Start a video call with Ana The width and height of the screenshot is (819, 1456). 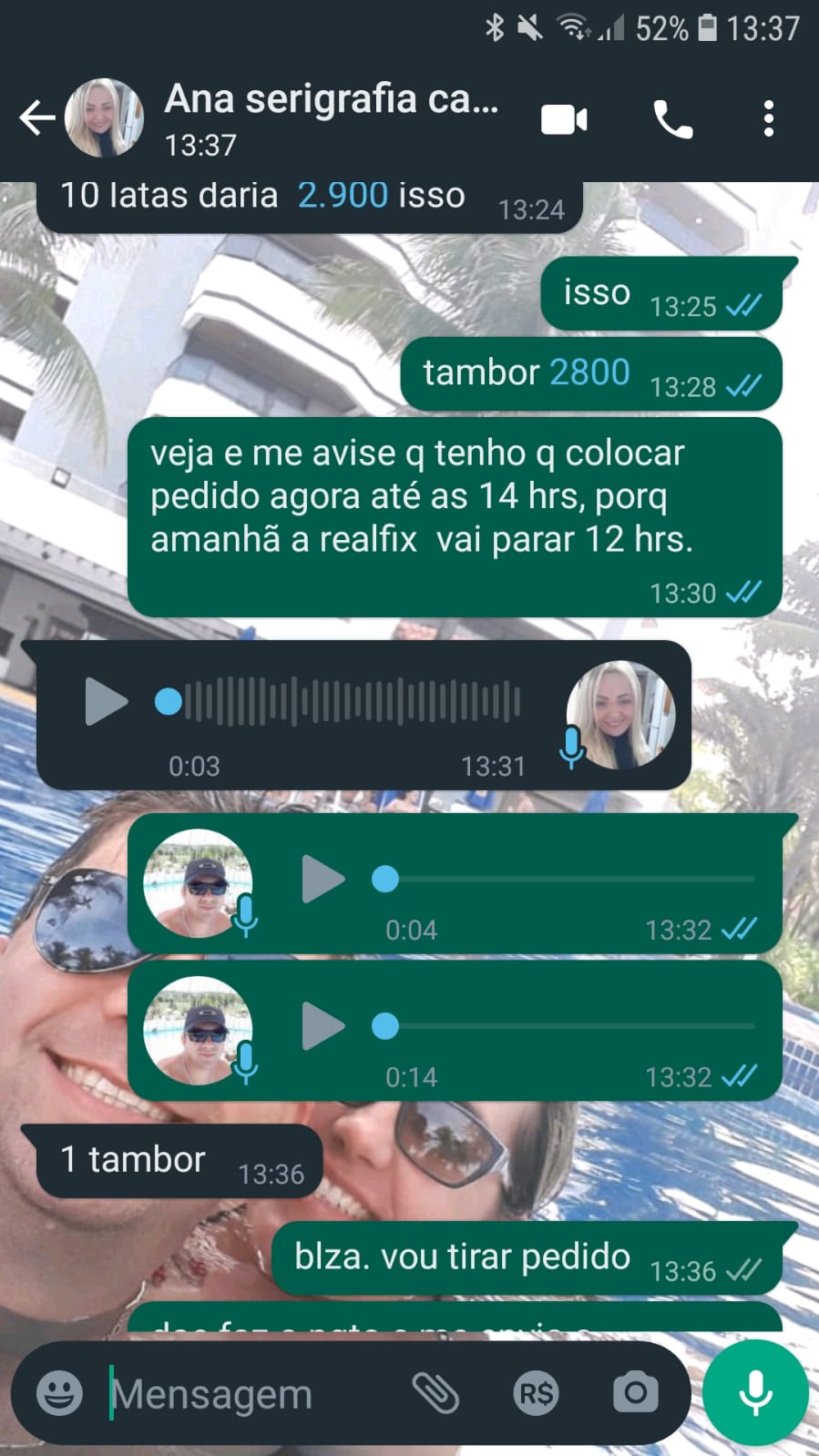coord(564,119)
